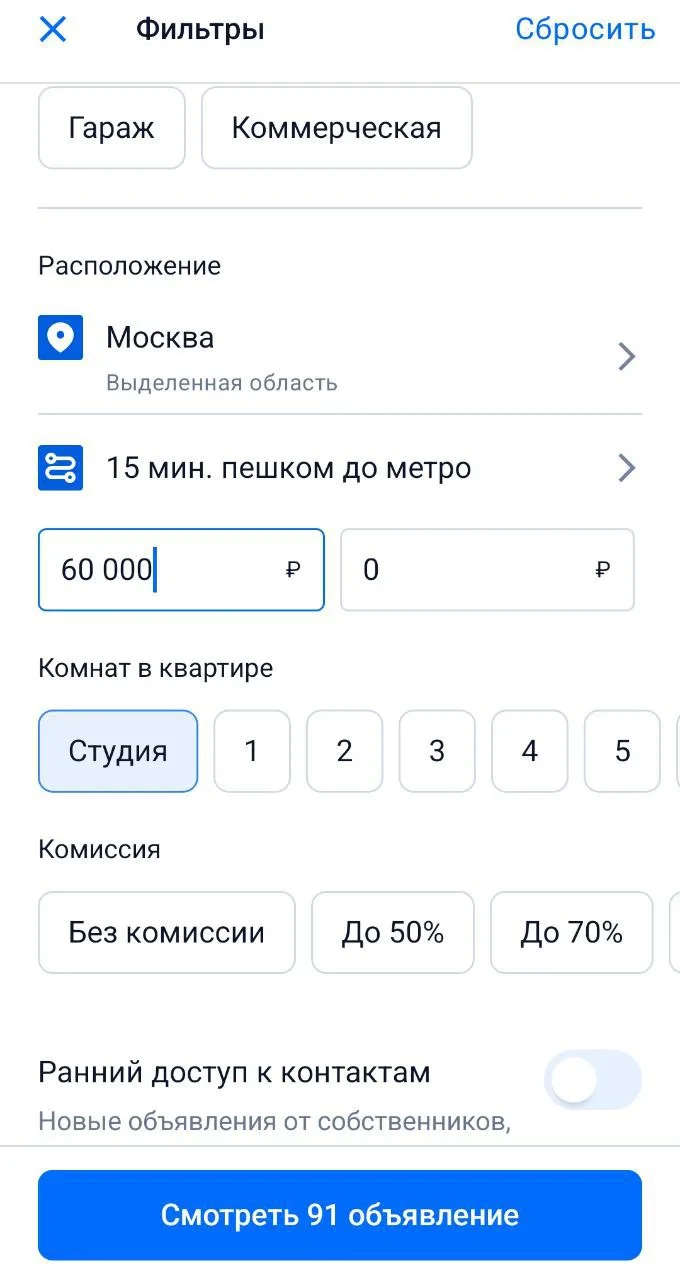Screen dimensions: 680x1280
Task: Select the Гараж property type
Action: tap(112, 128)
